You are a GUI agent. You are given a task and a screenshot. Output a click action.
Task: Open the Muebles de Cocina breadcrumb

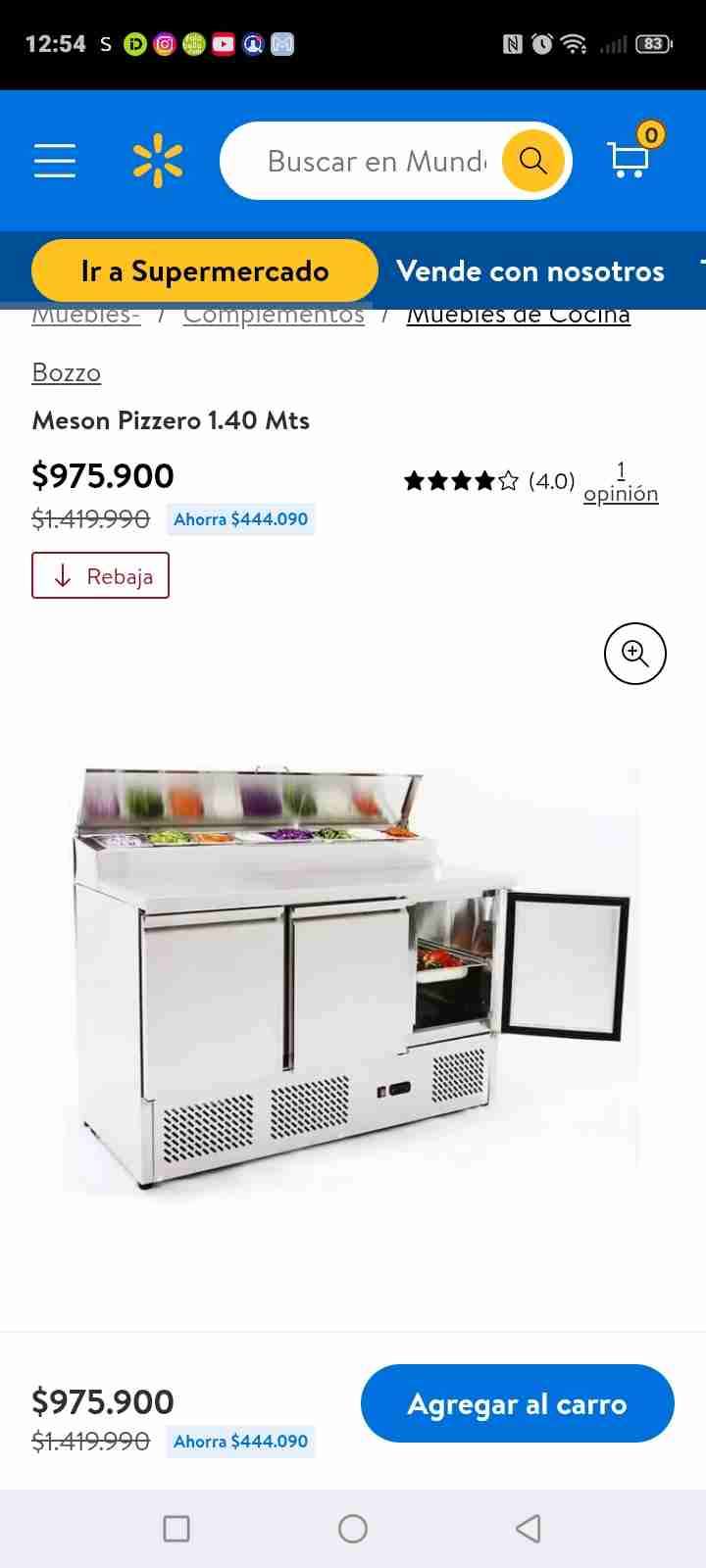(518, 314)
